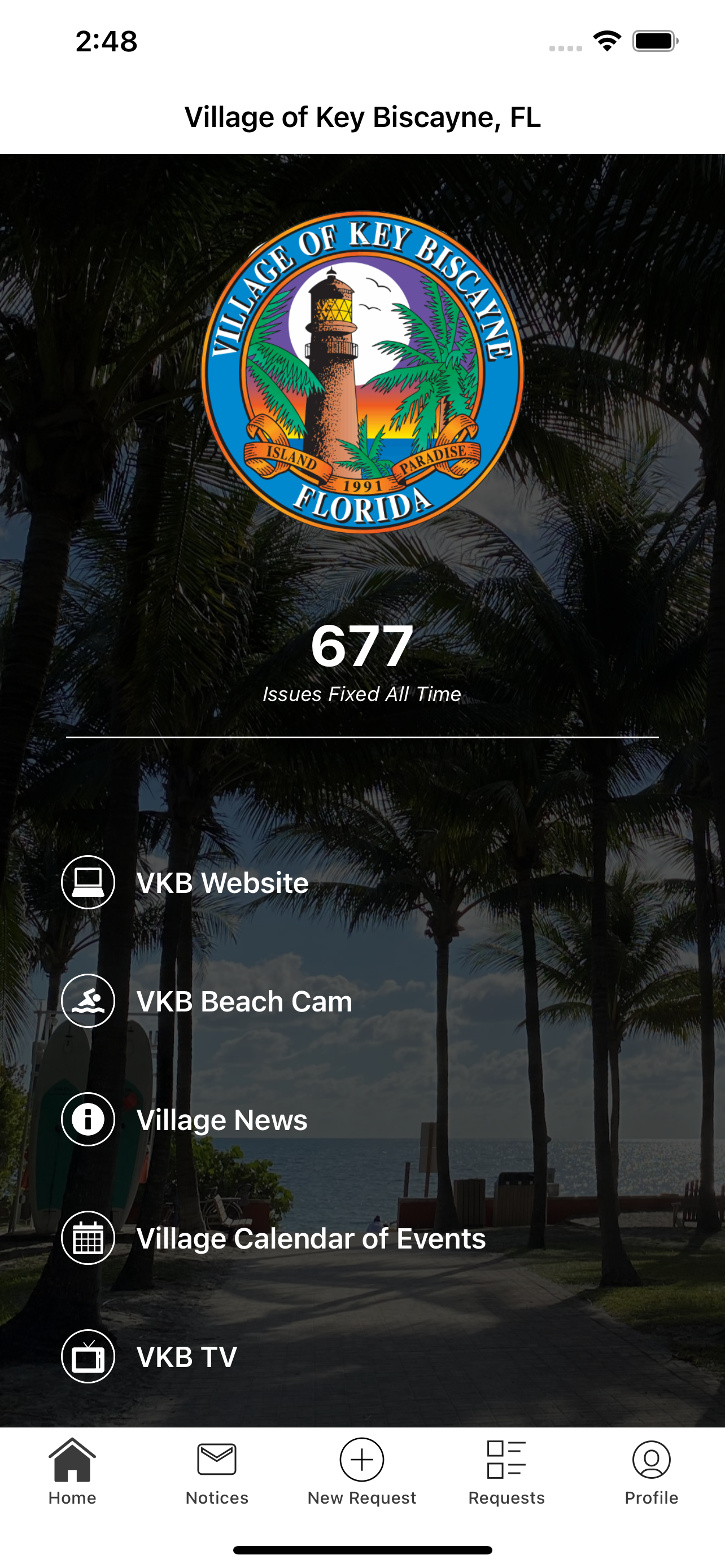This screenshot has width=725, height=1568.
Task: Open the VKB Beach Cam link
Action: 244,1001
